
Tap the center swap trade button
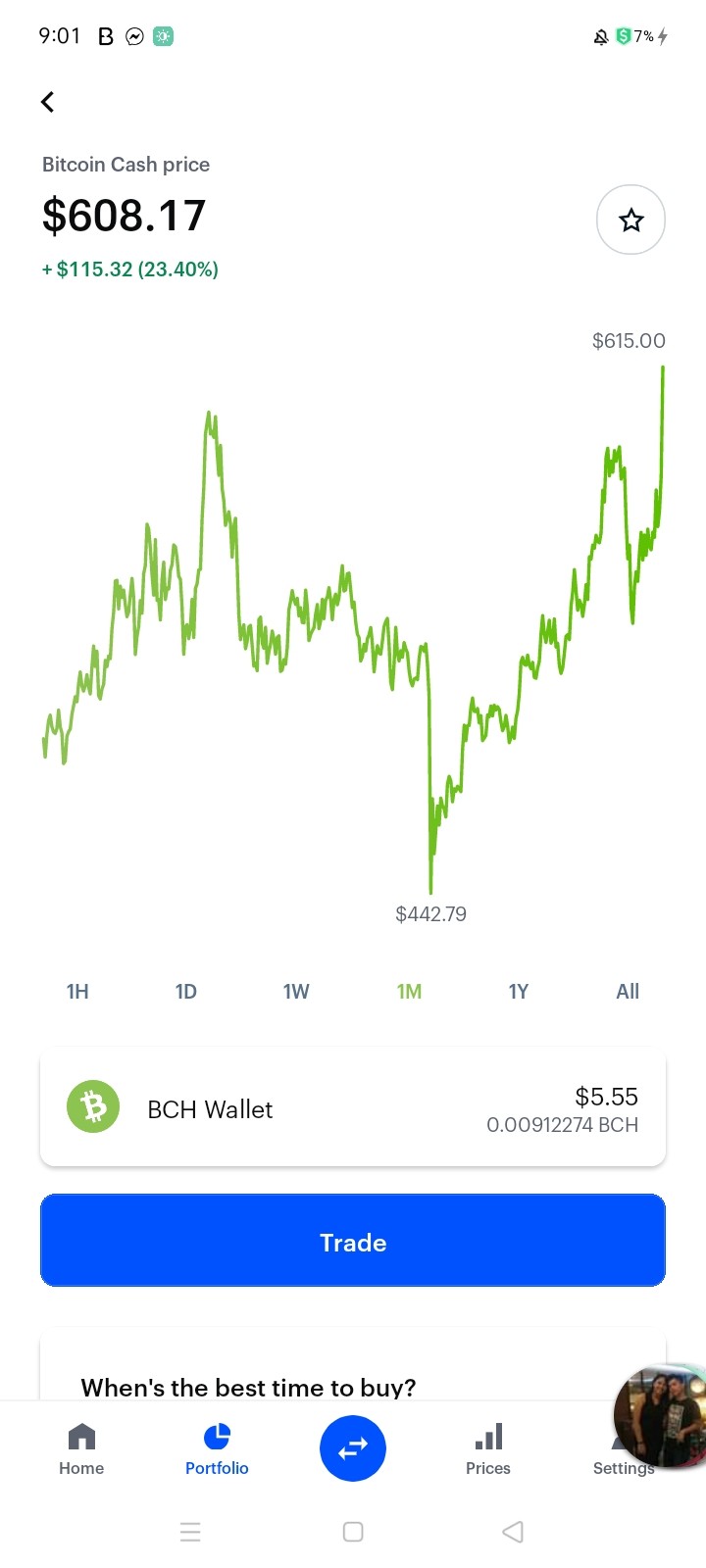pos(353,1448)
